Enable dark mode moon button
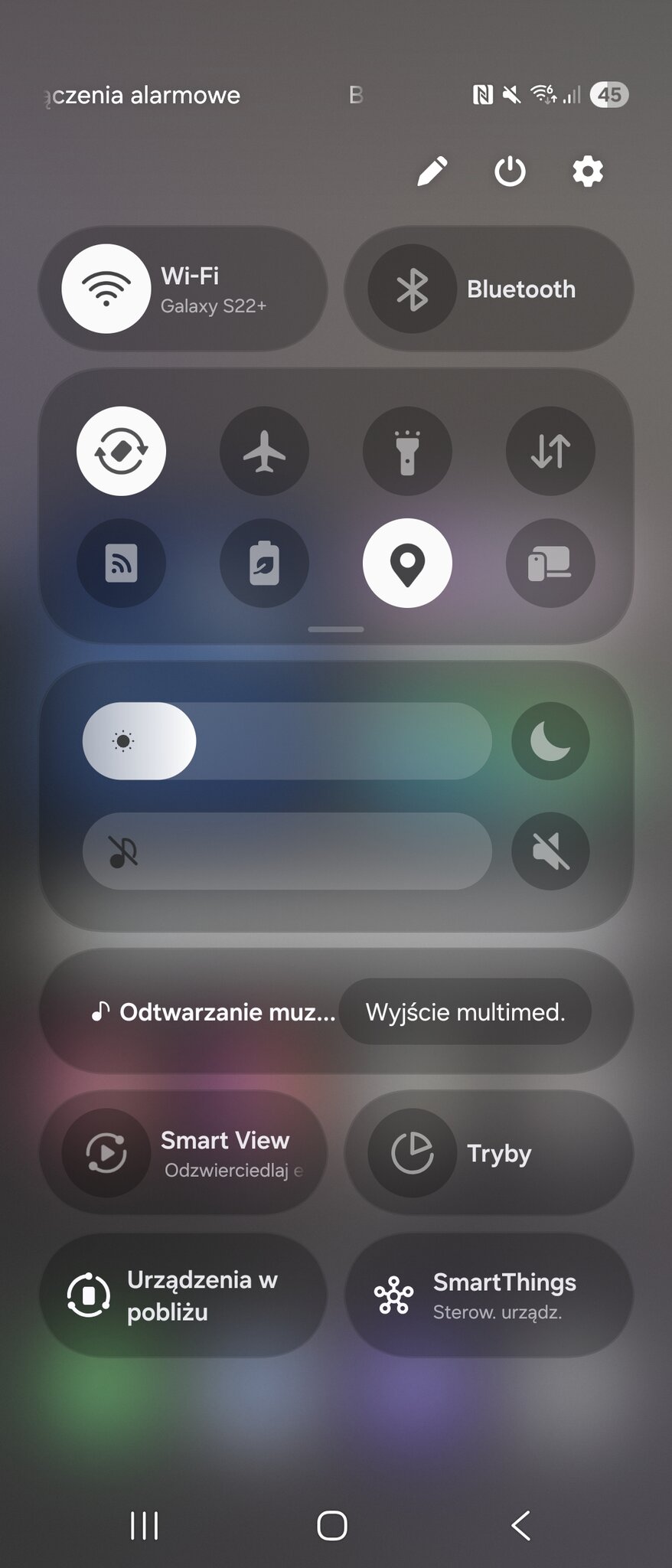Screen dimensions: 672x1568 coord(550,741)
